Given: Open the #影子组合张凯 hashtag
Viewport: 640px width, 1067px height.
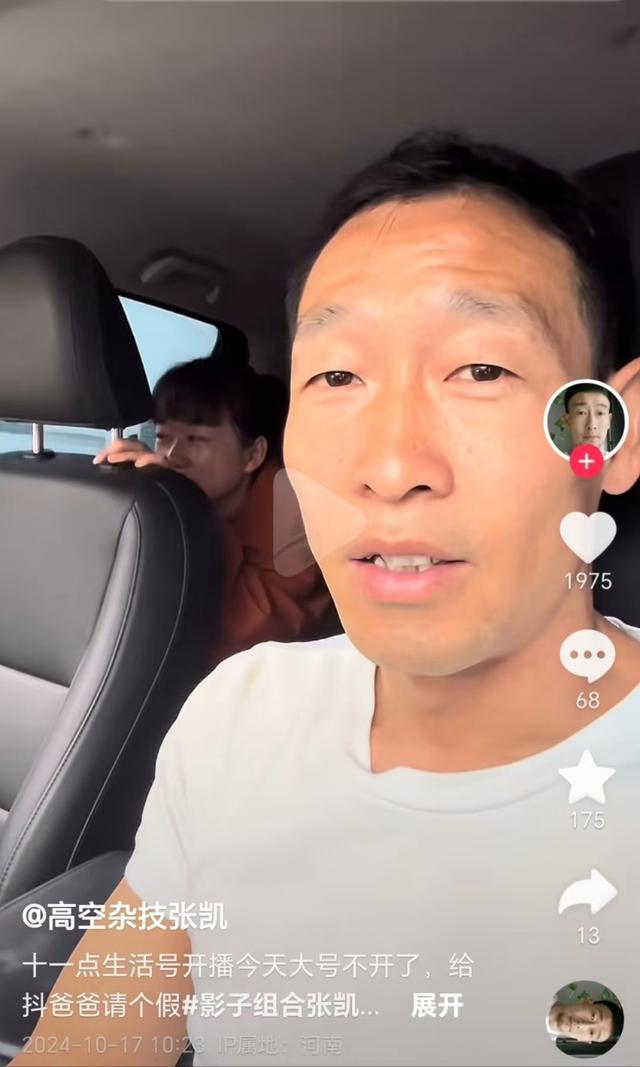Looking at the screenshot, I should click(281, 1005).
